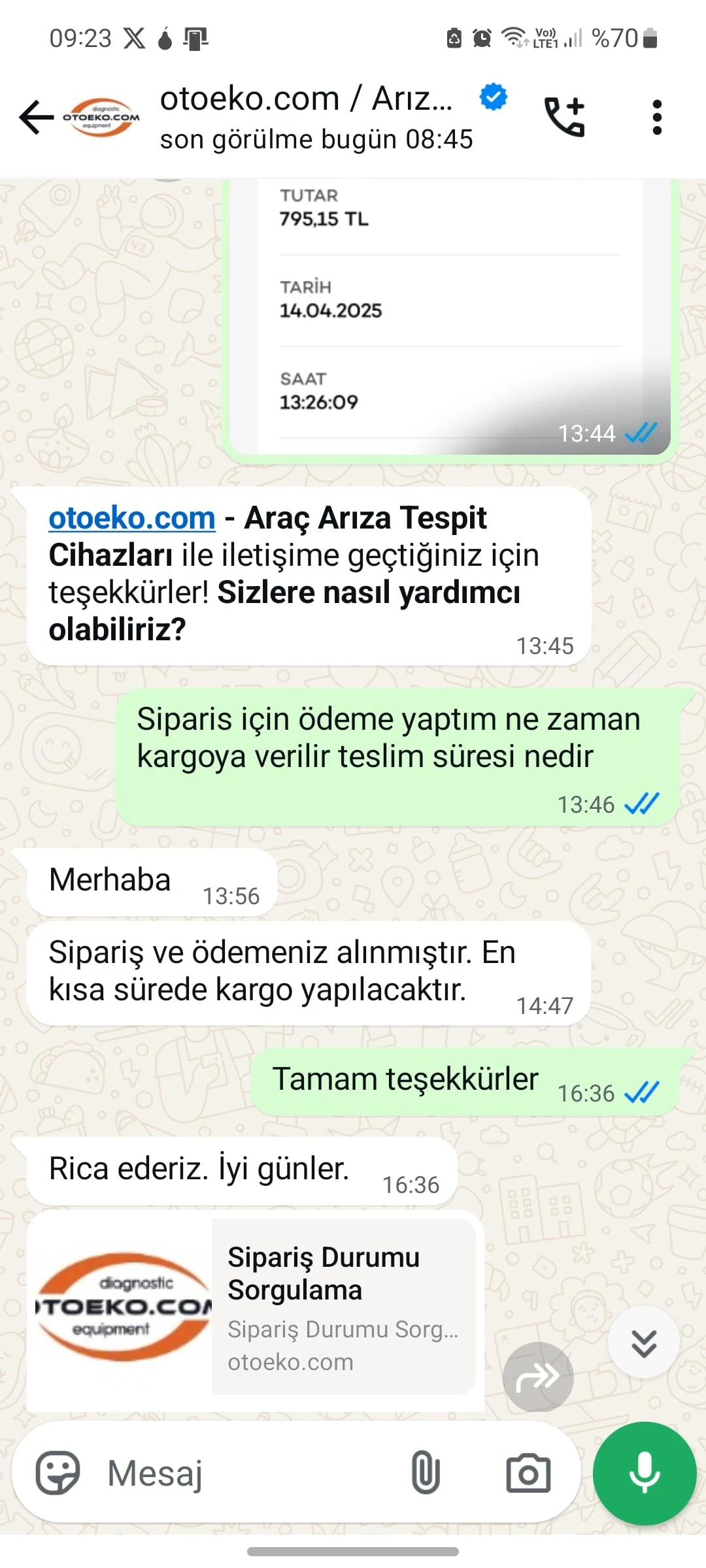Open the emoji and sticker picker
This screenshot has width=706, height=1568.
[x=58, y=1473]
